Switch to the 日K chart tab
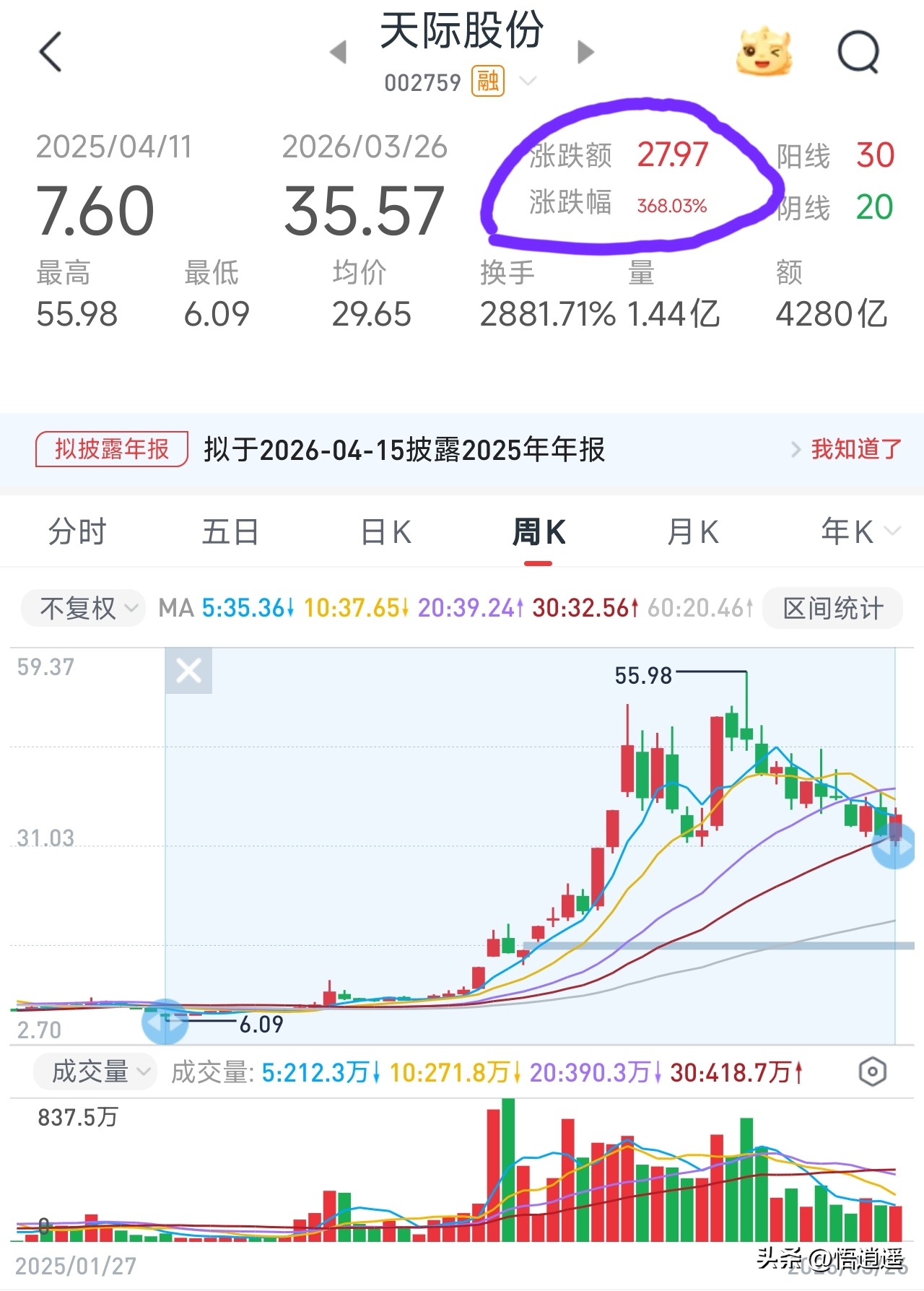The width and height of the screenshot is (924, 1291). tap(384, 531)
